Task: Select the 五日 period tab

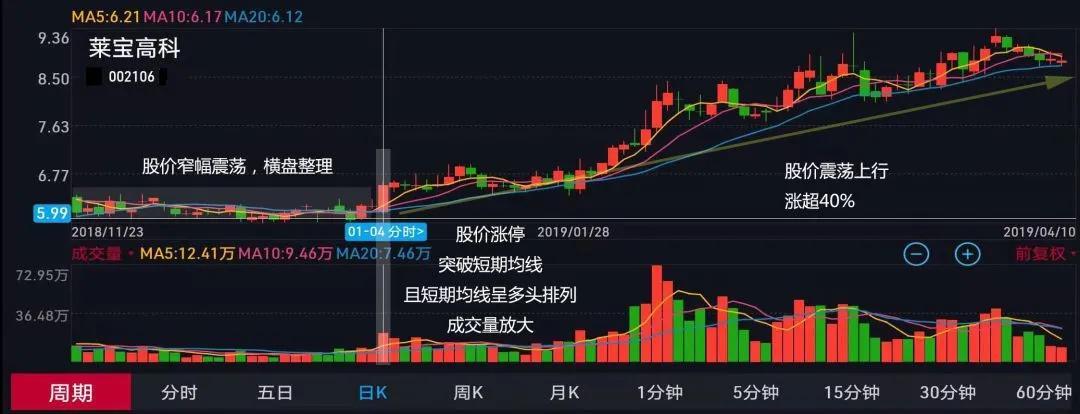Action: coord(274,393)
